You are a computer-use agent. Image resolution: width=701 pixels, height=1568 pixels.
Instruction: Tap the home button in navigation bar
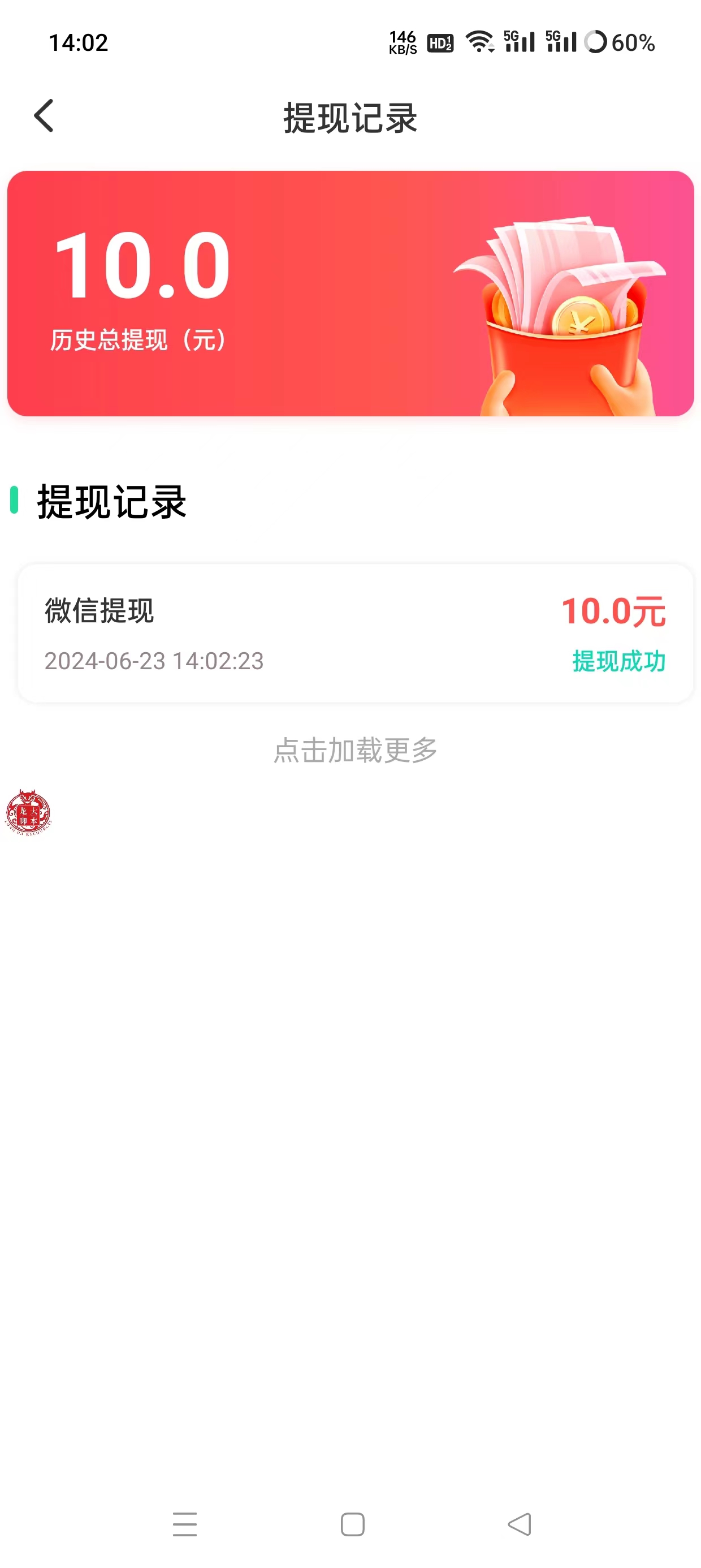coord(350,1523)
